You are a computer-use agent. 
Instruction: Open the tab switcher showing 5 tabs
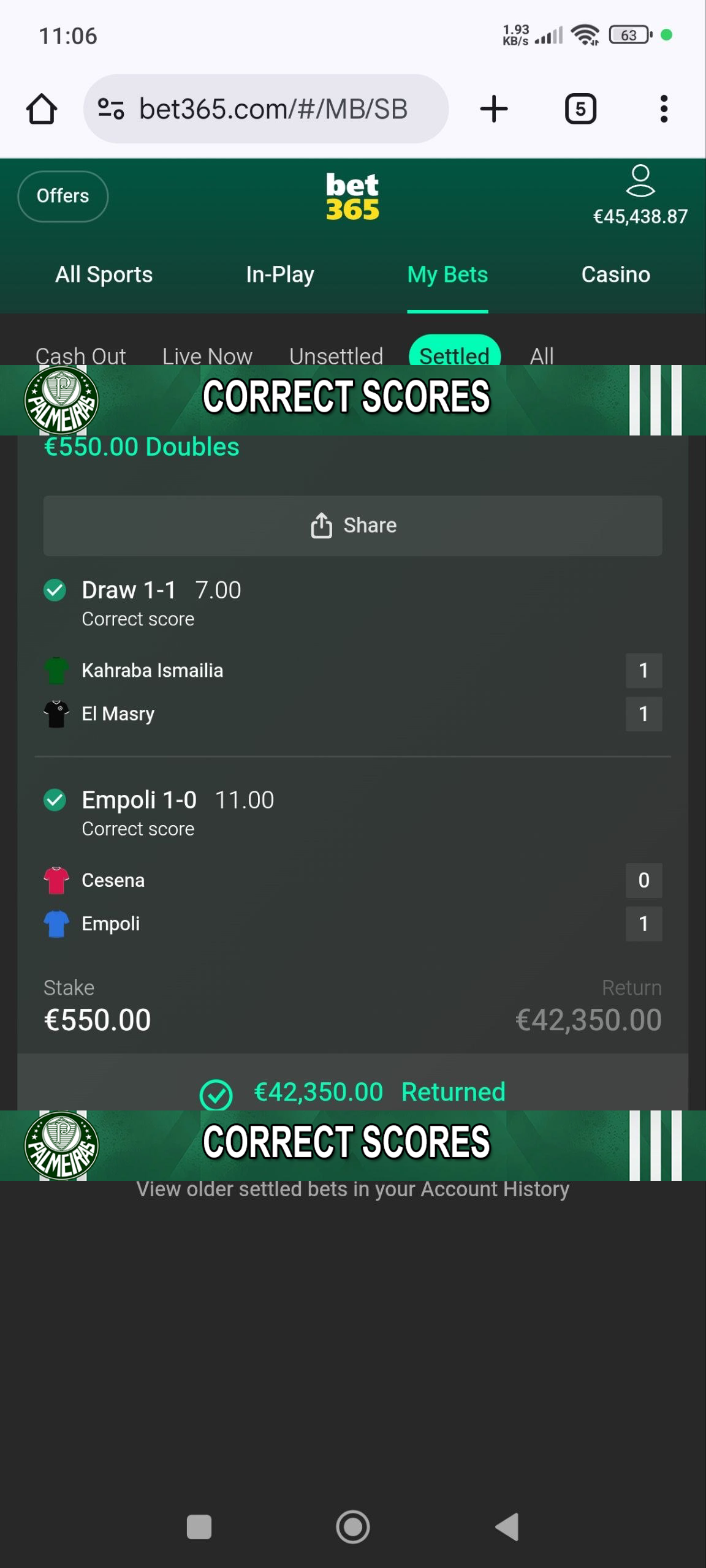tap(580, 108)
